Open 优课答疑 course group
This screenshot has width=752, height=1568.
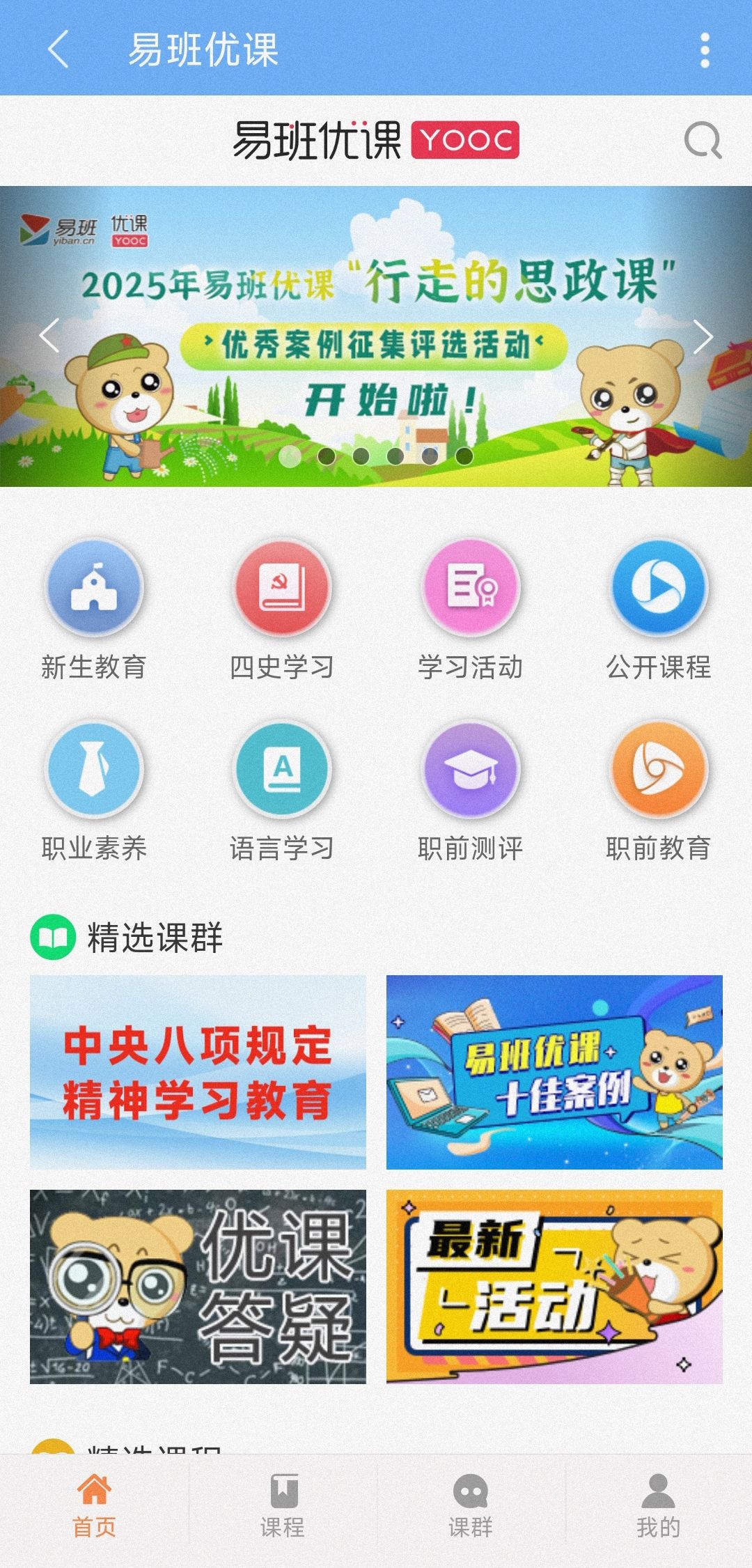[198, 1287]
